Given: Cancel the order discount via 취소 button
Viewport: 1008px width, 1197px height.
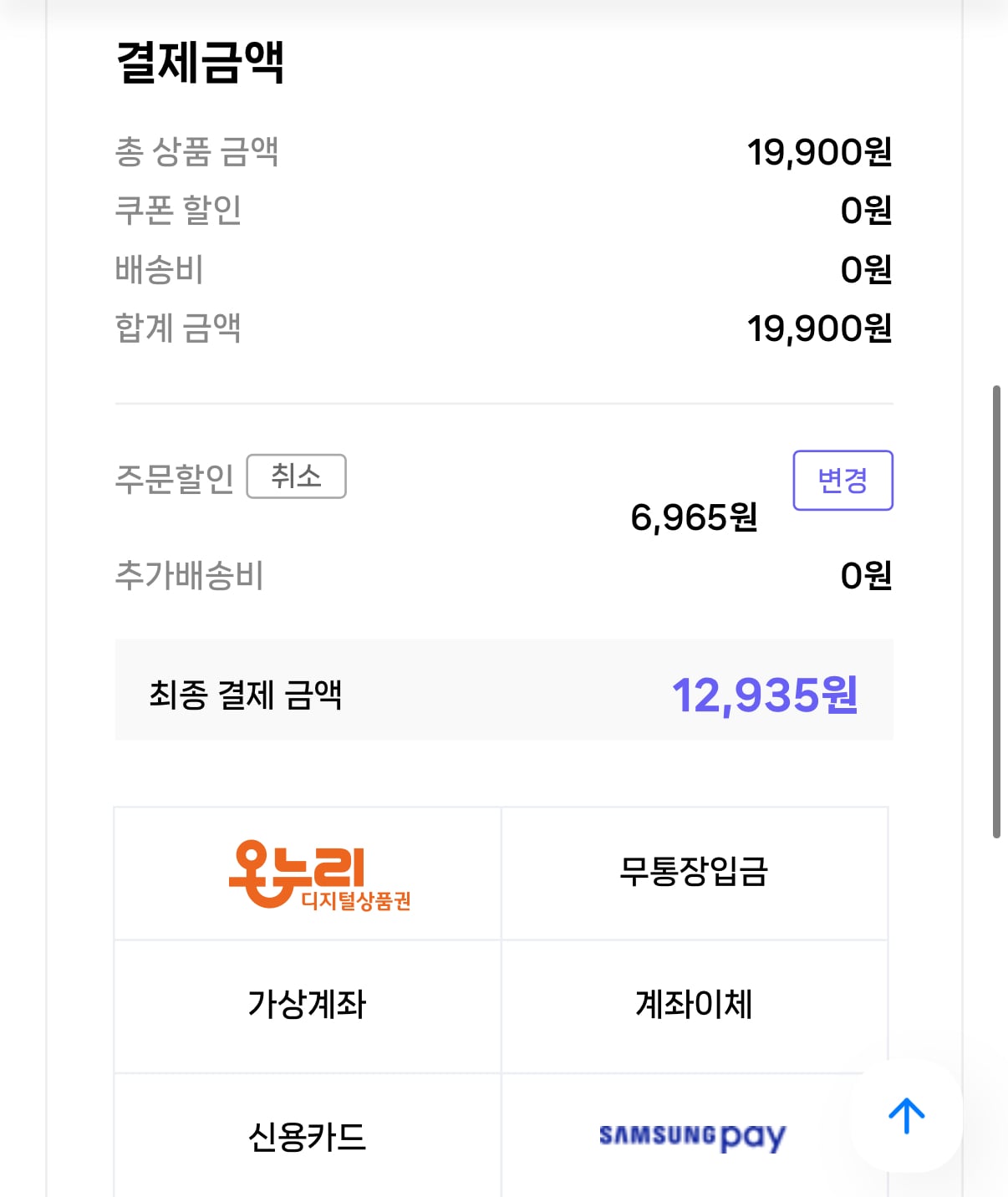Looking at the screenshot, I should [x=297, y=476].
